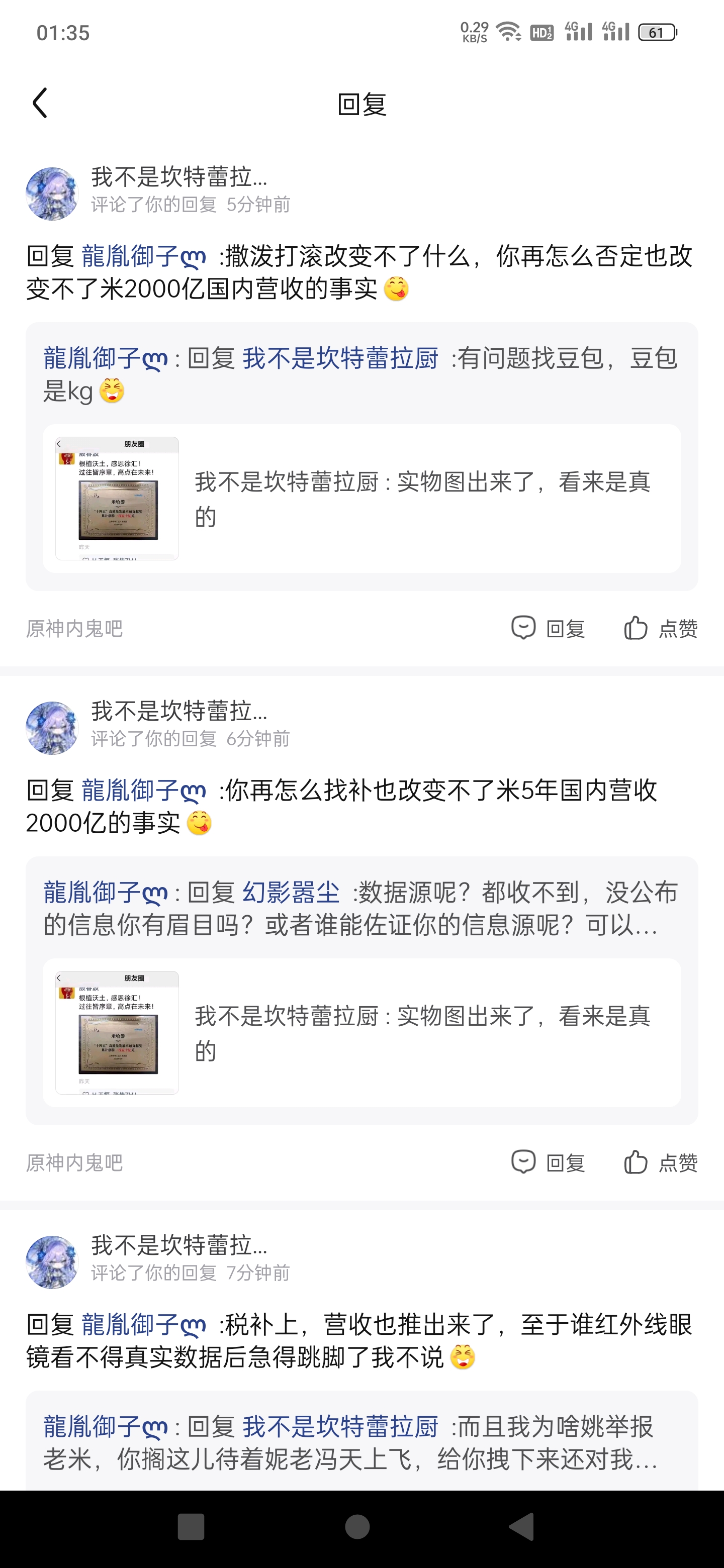Open quoted post card in the 5分钟前 reply
Image resolution: width=724 pixels, height=1568 pixels.
click(361, 498)
